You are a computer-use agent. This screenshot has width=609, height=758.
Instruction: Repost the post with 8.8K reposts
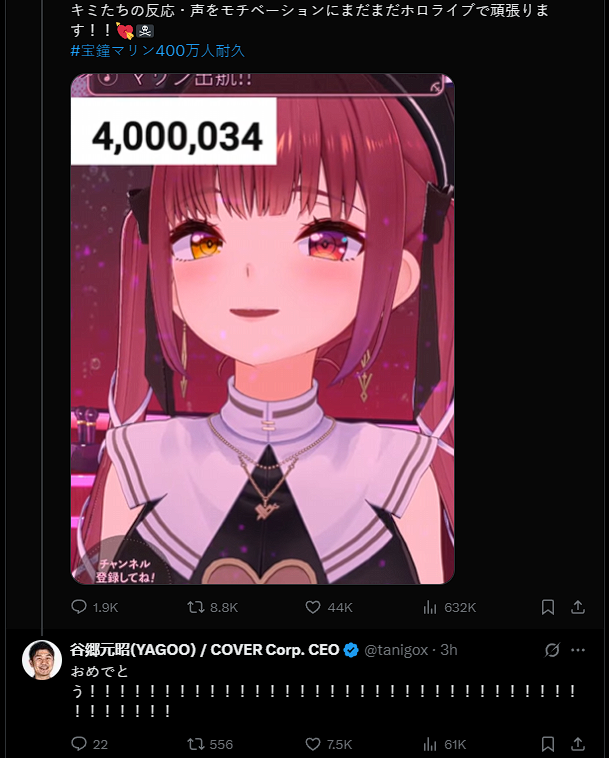point(197,607)
